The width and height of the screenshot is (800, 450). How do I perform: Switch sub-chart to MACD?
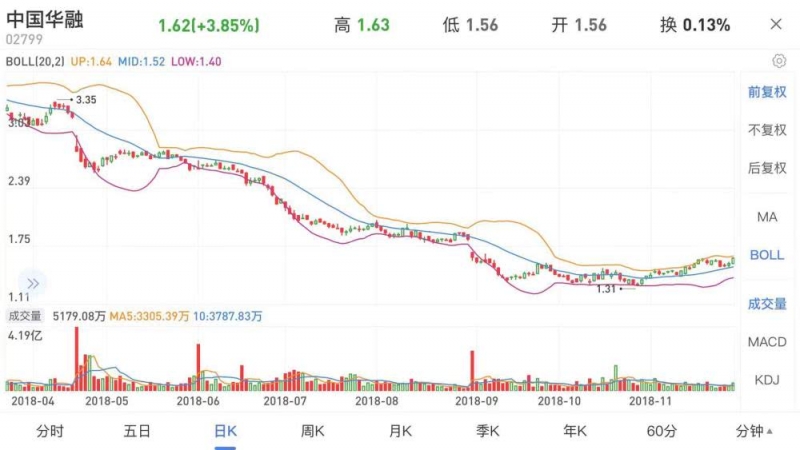coord(767,342)
